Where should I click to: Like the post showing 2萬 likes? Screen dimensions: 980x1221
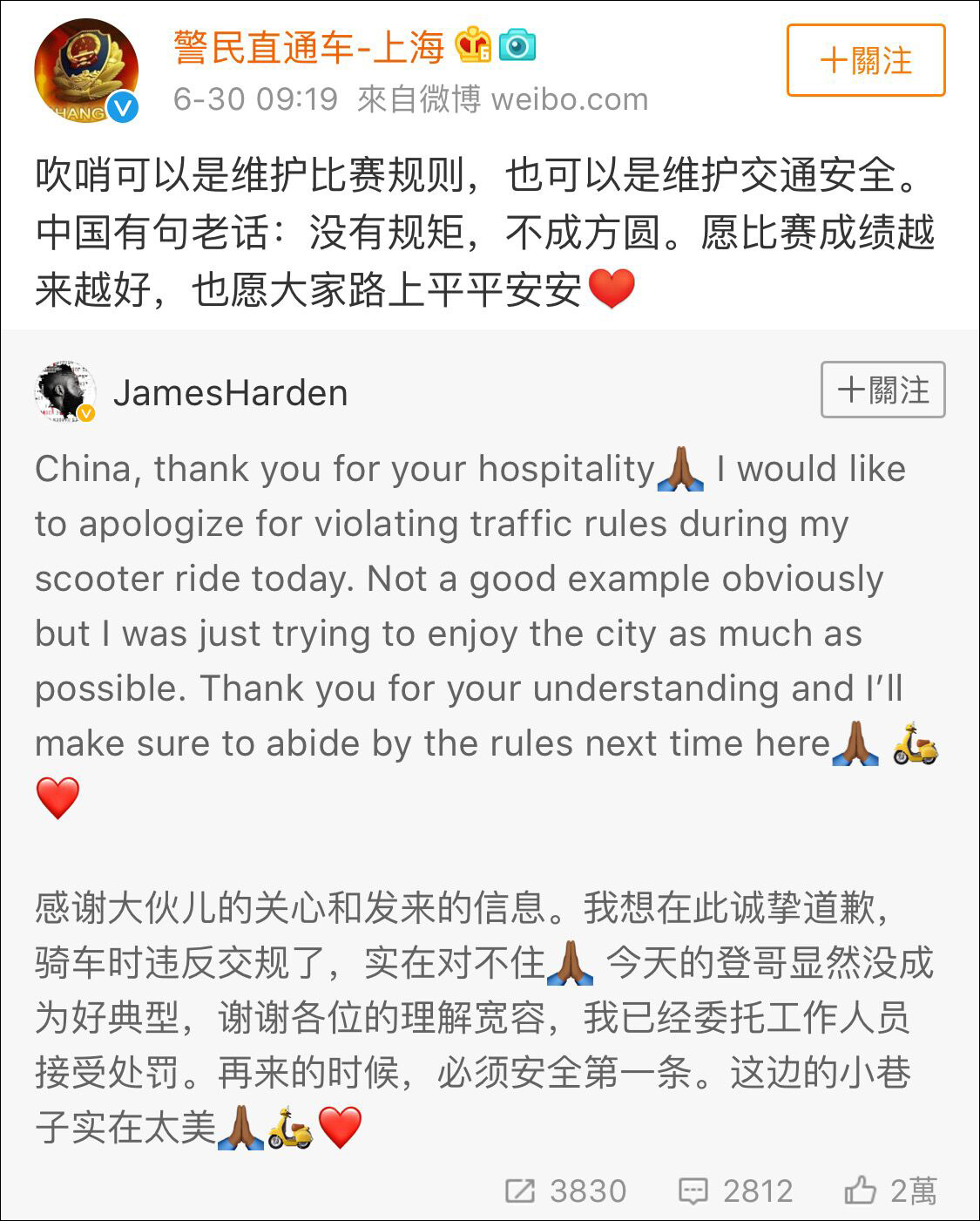(x=890, y=1190)
